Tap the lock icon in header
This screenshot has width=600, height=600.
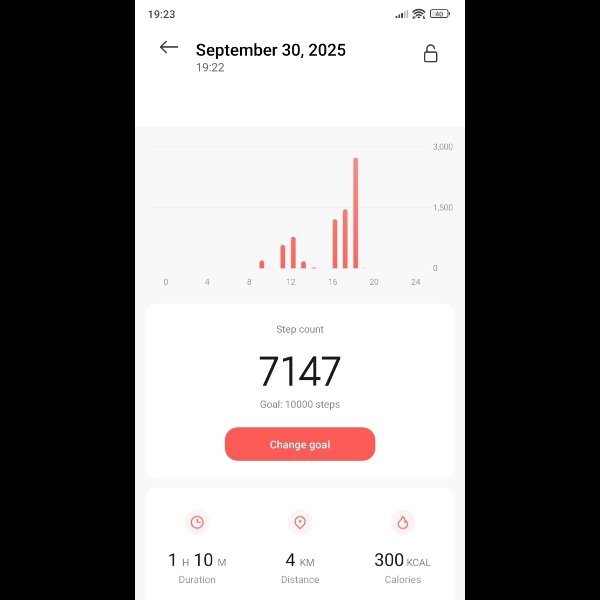click(430, 54)
